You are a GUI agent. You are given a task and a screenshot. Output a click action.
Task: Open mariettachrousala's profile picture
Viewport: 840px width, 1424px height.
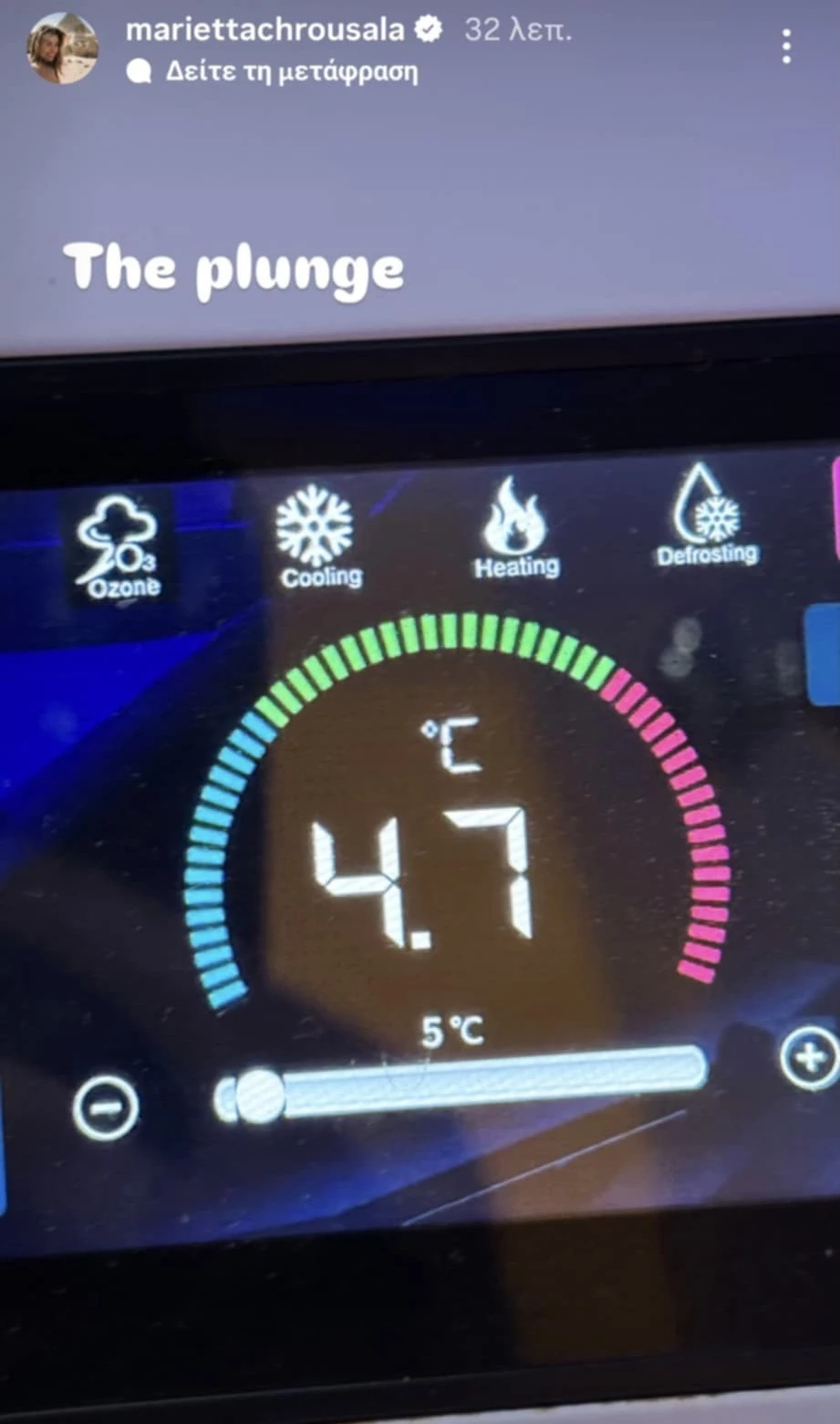pos(63,48)
